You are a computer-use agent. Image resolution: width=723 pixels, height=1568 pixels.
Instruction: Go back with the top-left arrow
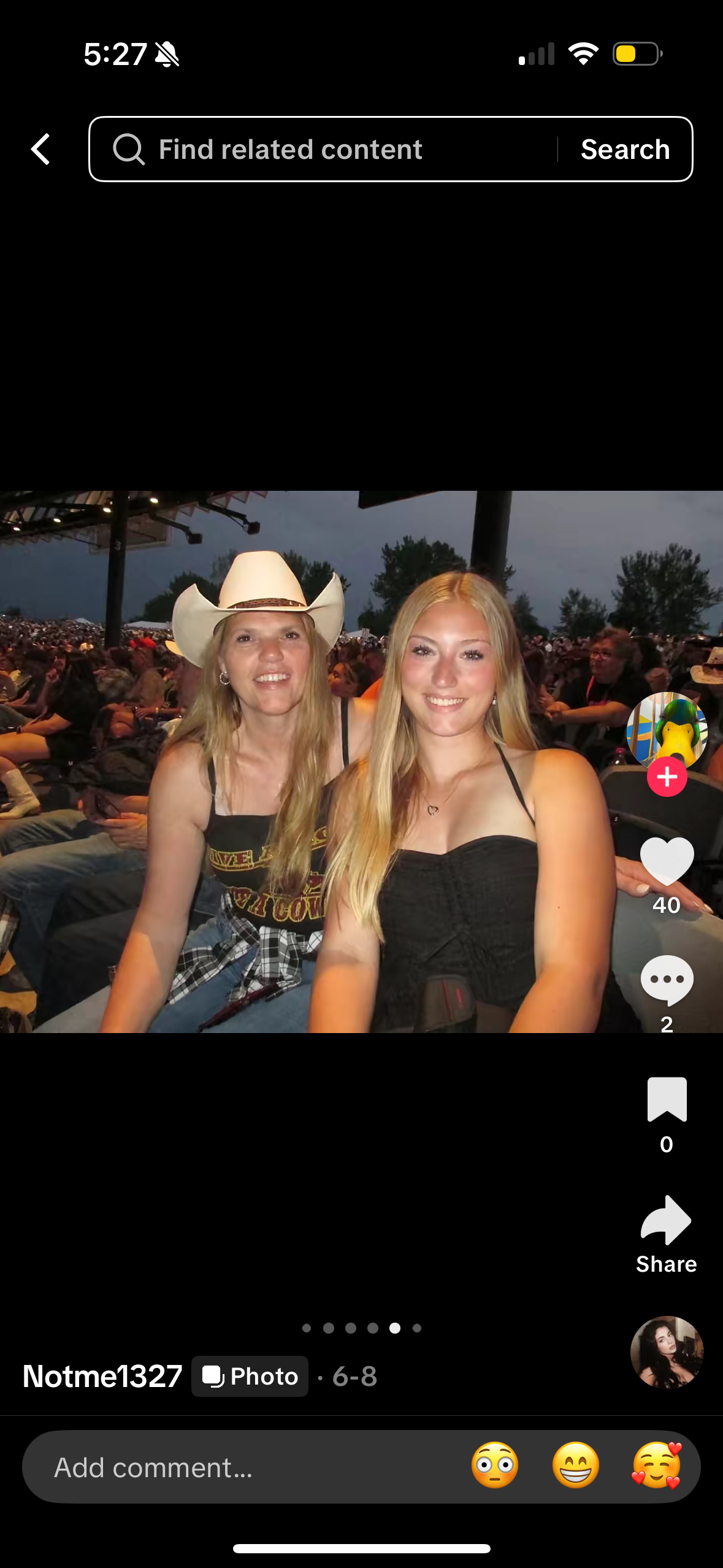click(40, 149)
